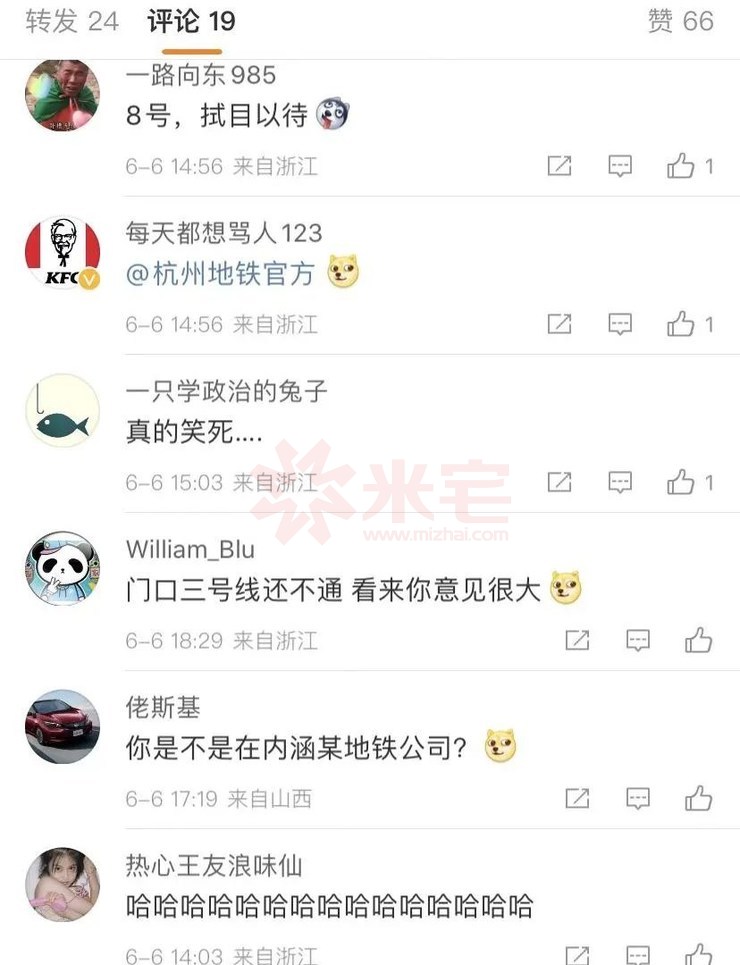Like William_Blu's comment
This screenshot has height=965, width=740.
(x=699, y=640)
